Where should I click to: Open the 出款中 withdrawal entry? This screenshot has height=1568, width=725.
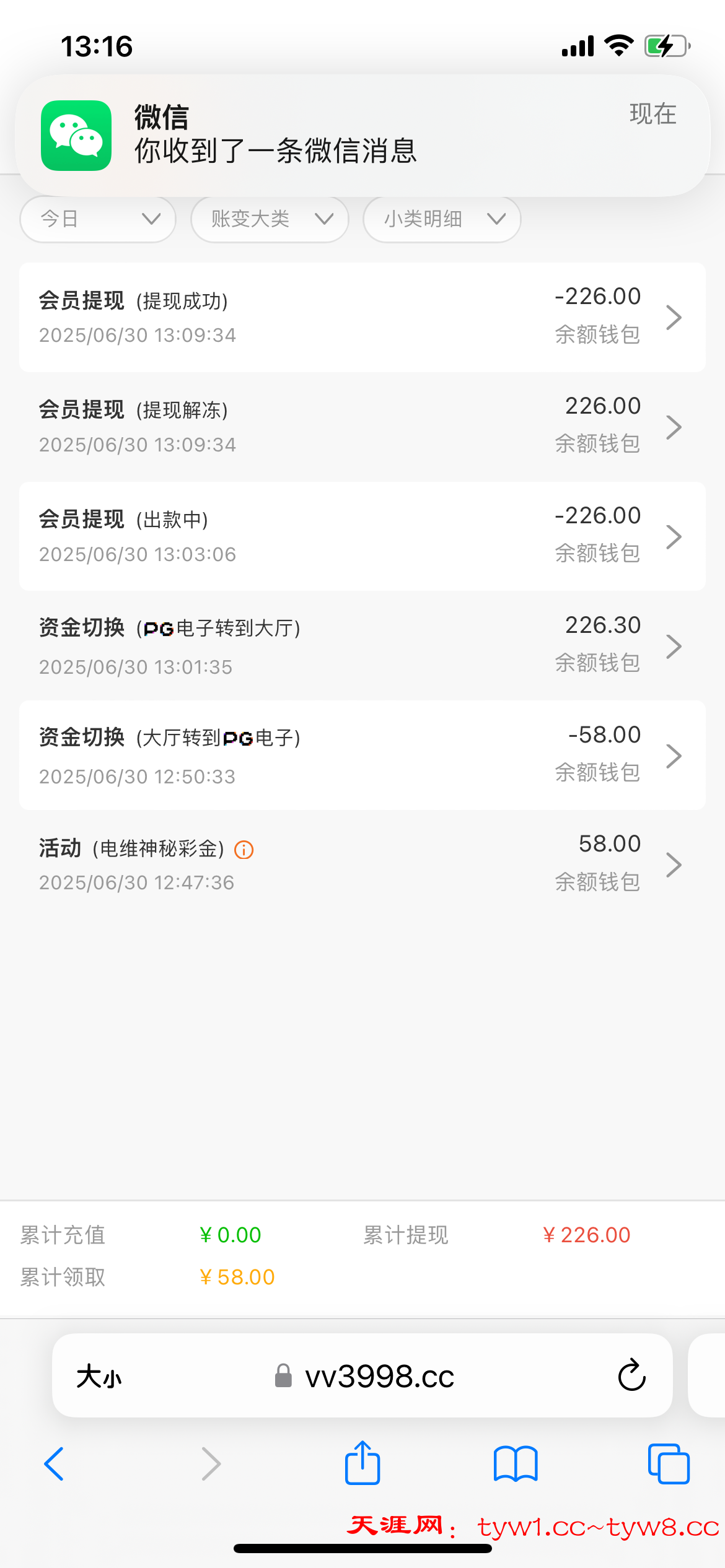click(x=362, y=536)
